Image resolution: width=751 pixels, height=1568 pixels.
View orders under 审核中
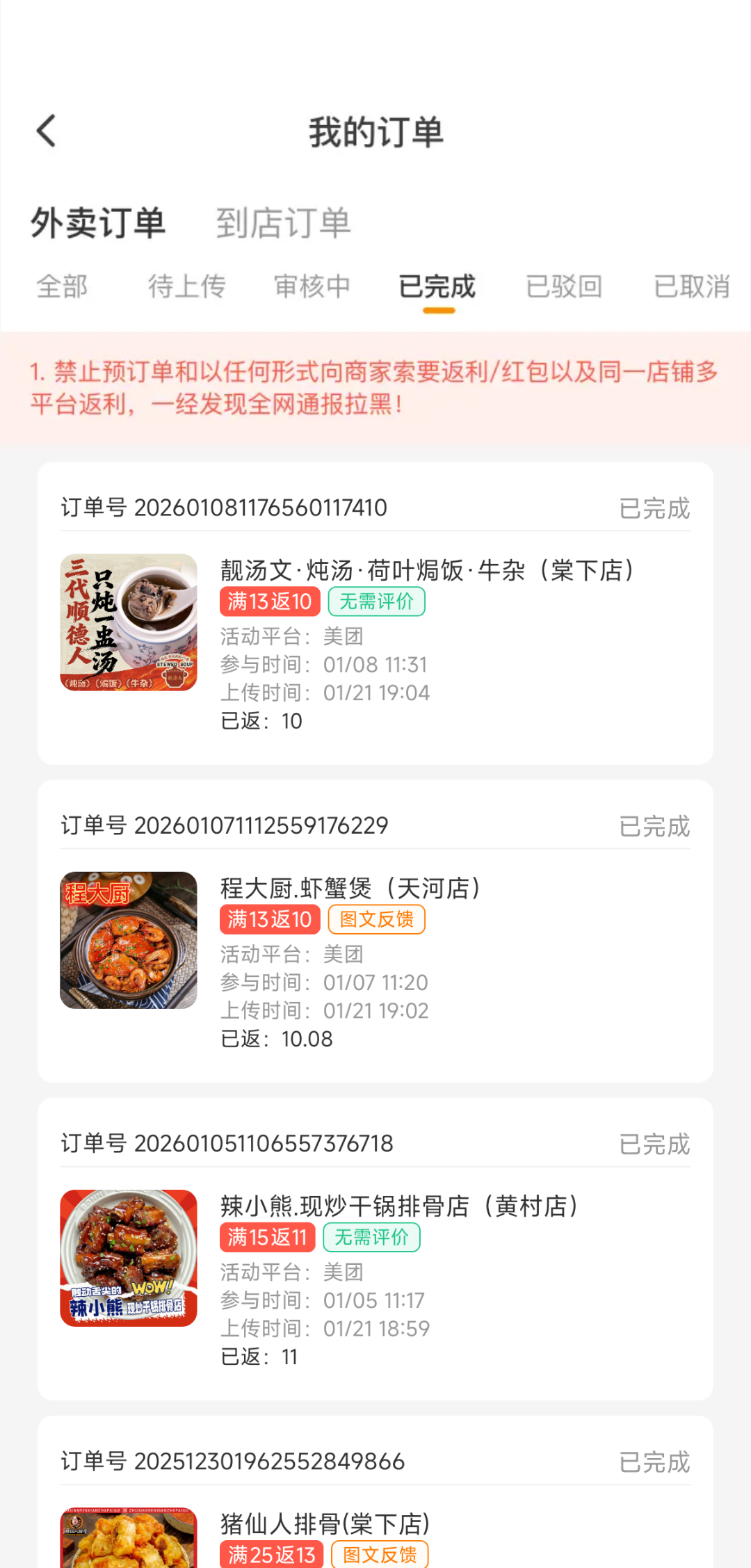(x=312, y=286)
